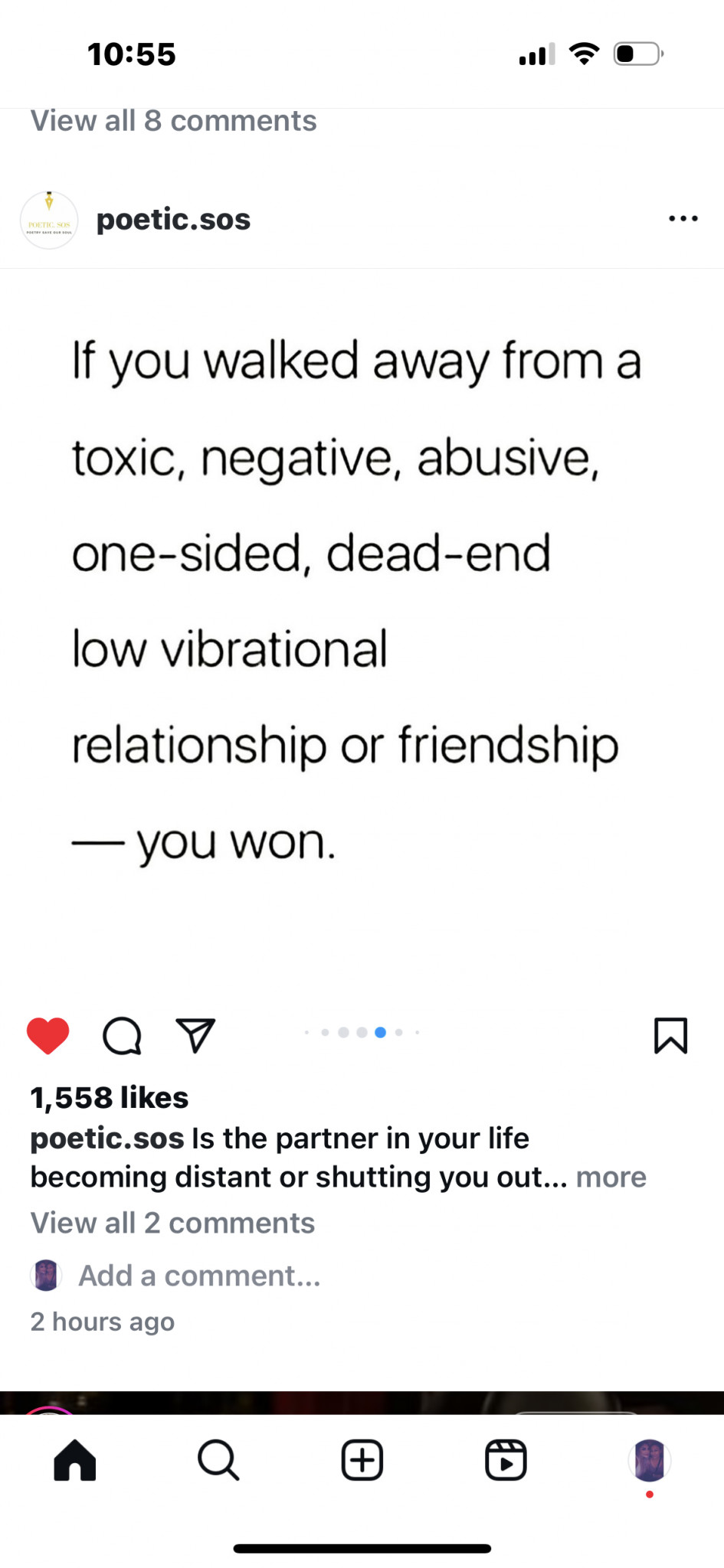Open the comment bubble icon

click(122, 1036)
